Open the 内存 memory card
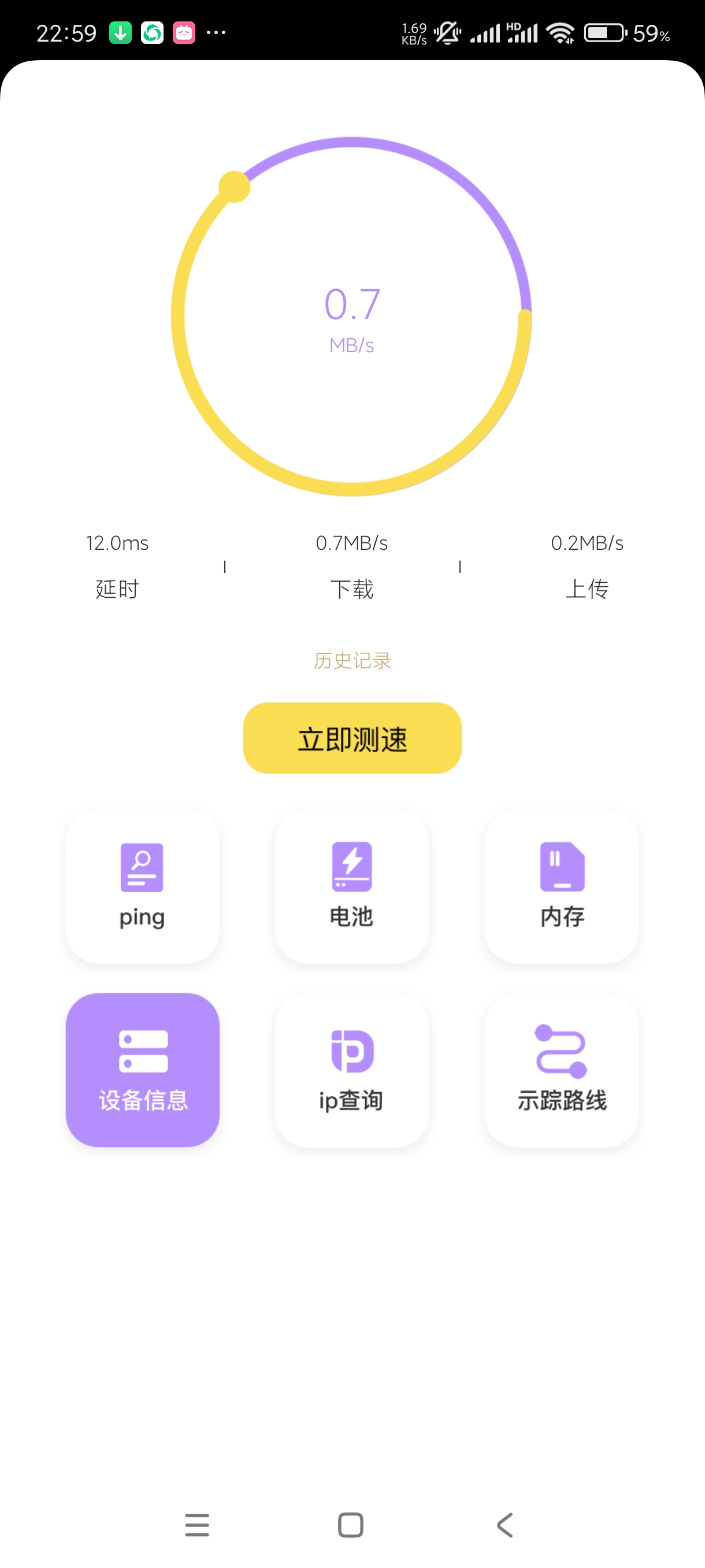This screenshot has height=1568, width=705. coord(562,886)
